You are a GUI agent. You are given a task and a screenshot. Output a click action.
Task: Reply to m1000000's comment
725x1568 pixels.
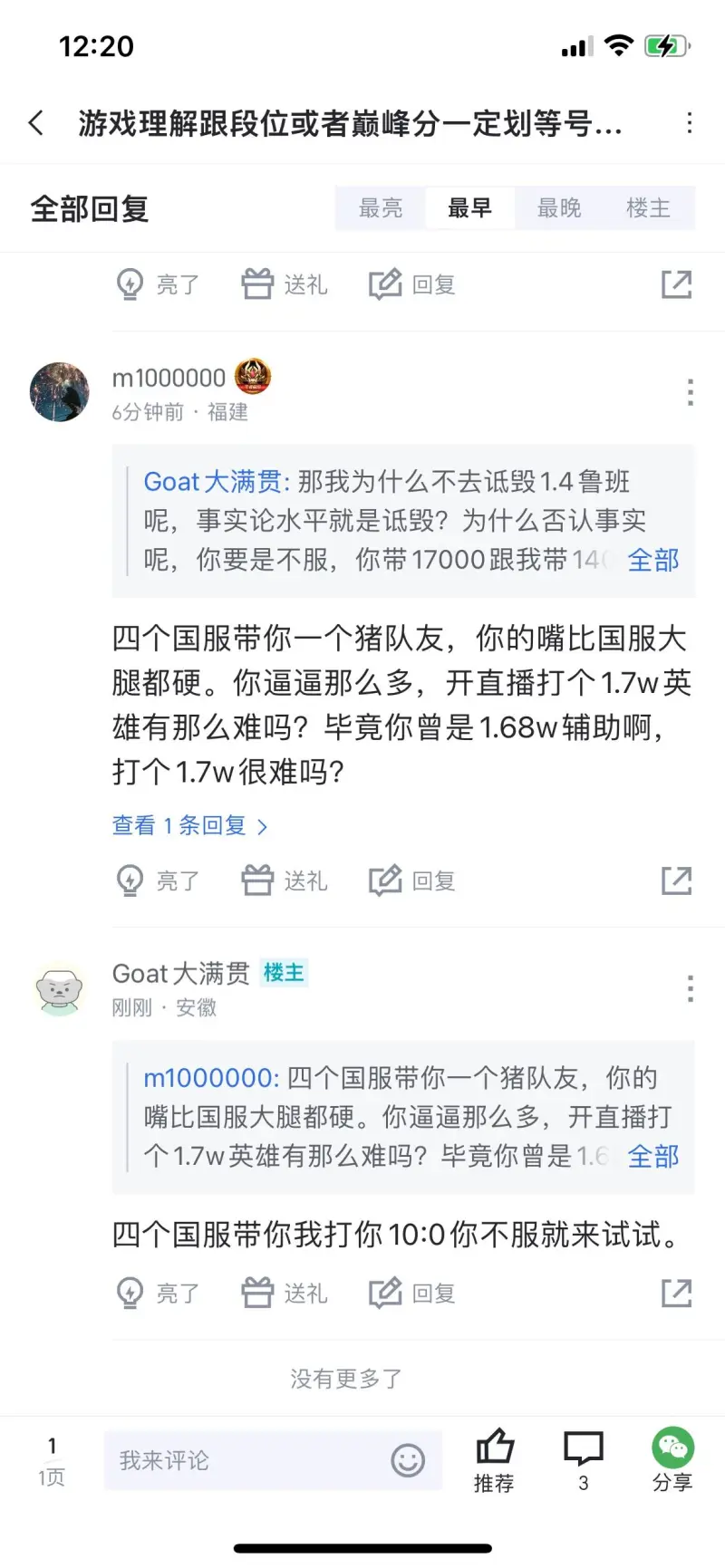[x=412, y=880]
